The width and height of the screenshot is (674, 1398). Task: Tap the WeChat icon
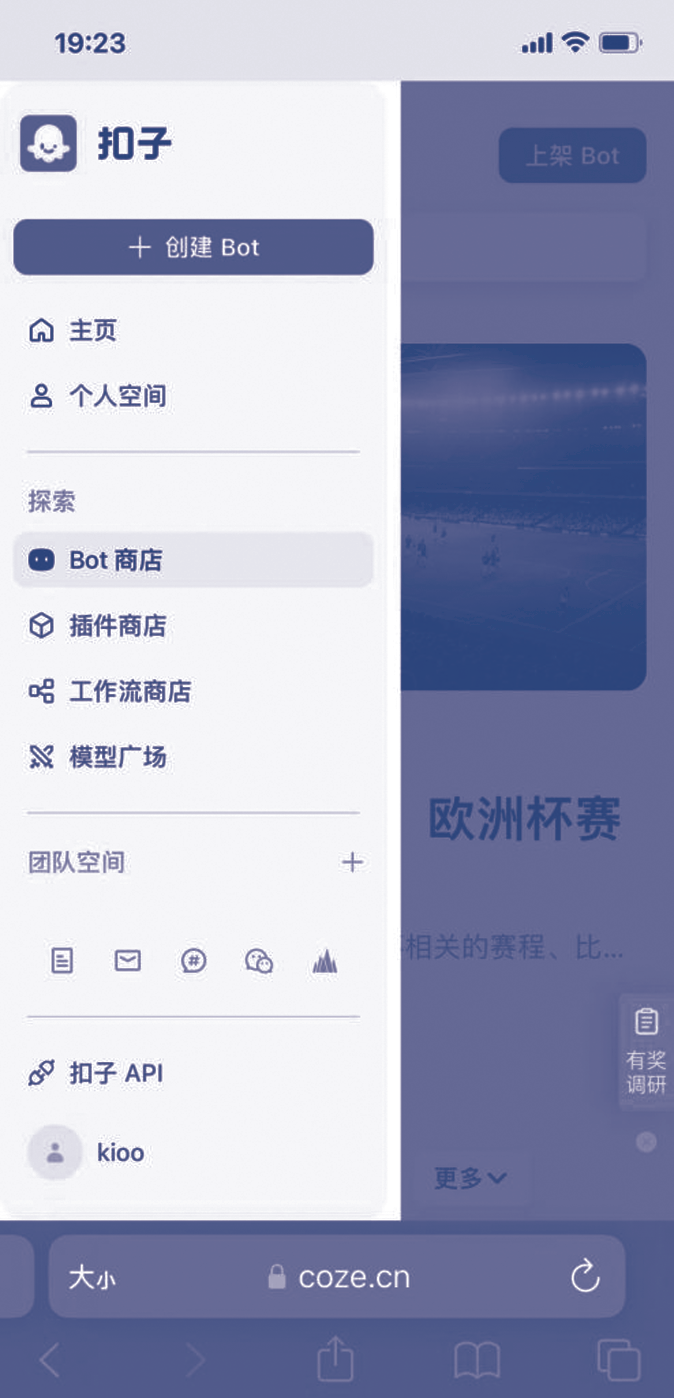[x=259, y=962]
